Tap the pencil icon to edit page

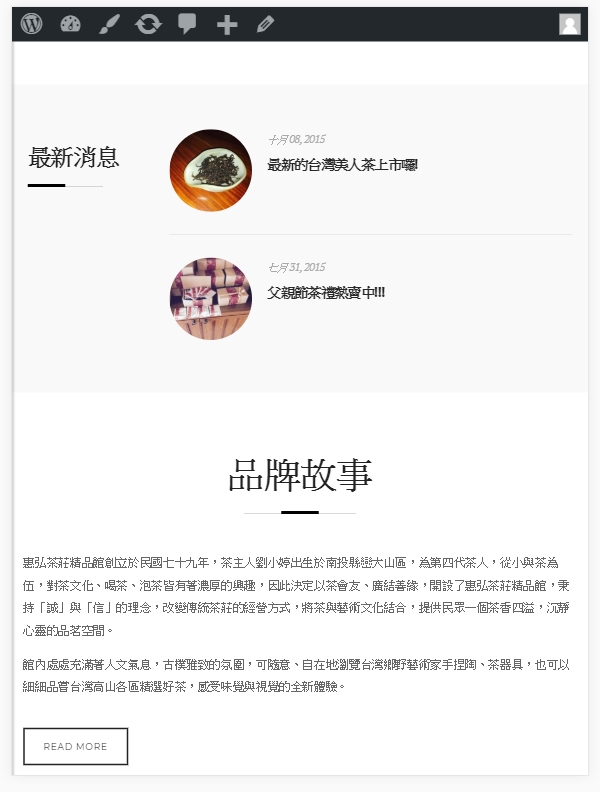point(265,24)
